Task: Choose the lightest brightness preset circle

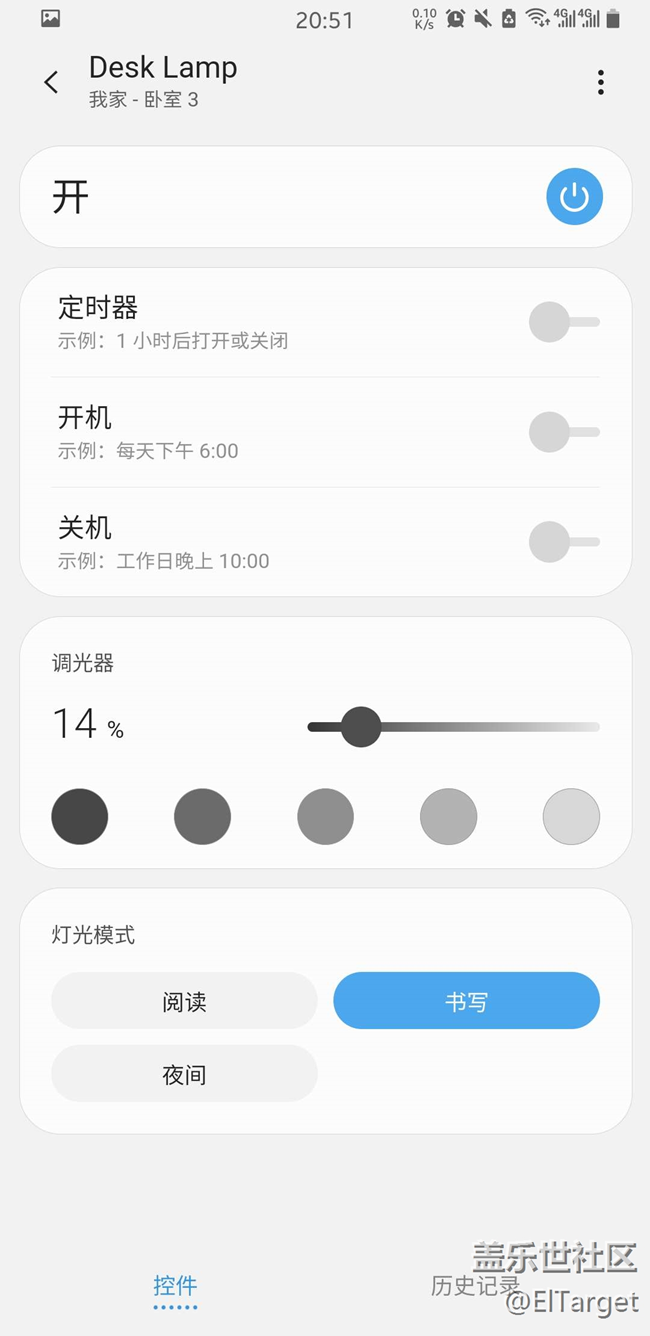Action: pos(571,816)
